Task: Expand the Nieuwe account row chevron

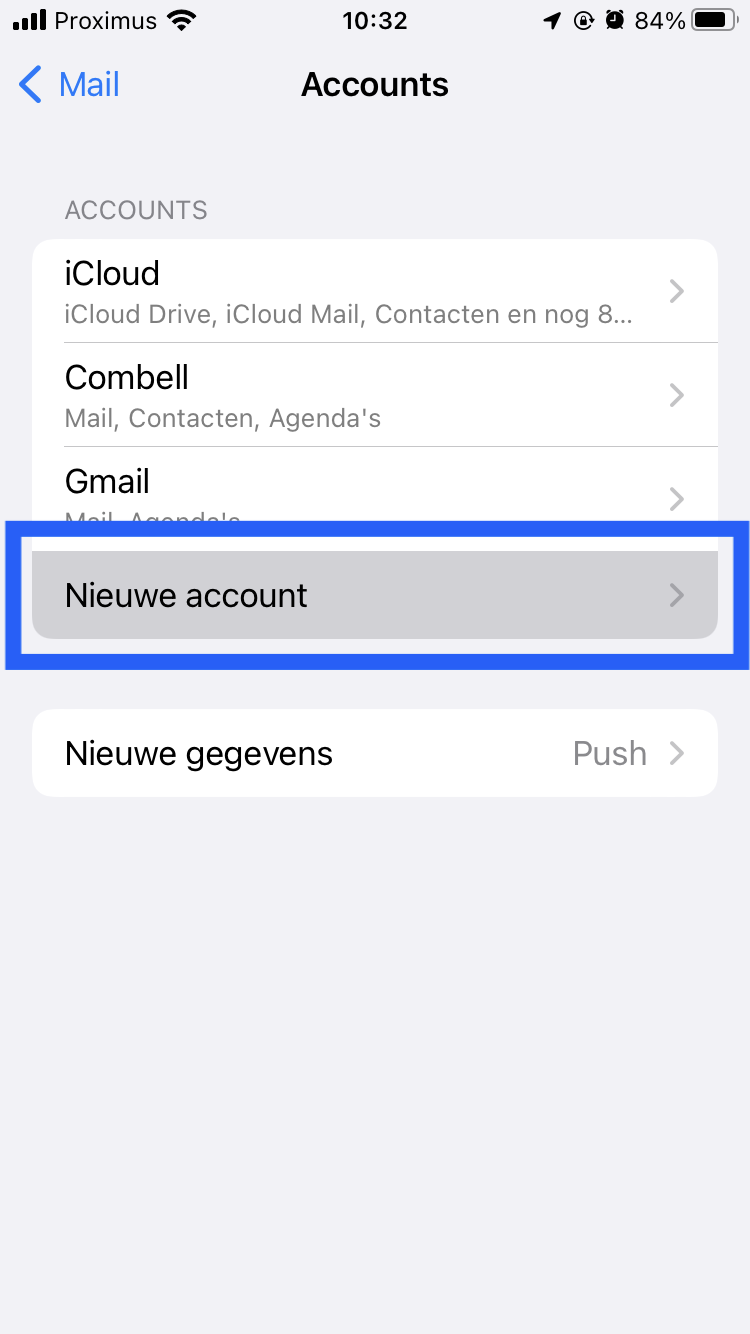Action: coord(676,595)
